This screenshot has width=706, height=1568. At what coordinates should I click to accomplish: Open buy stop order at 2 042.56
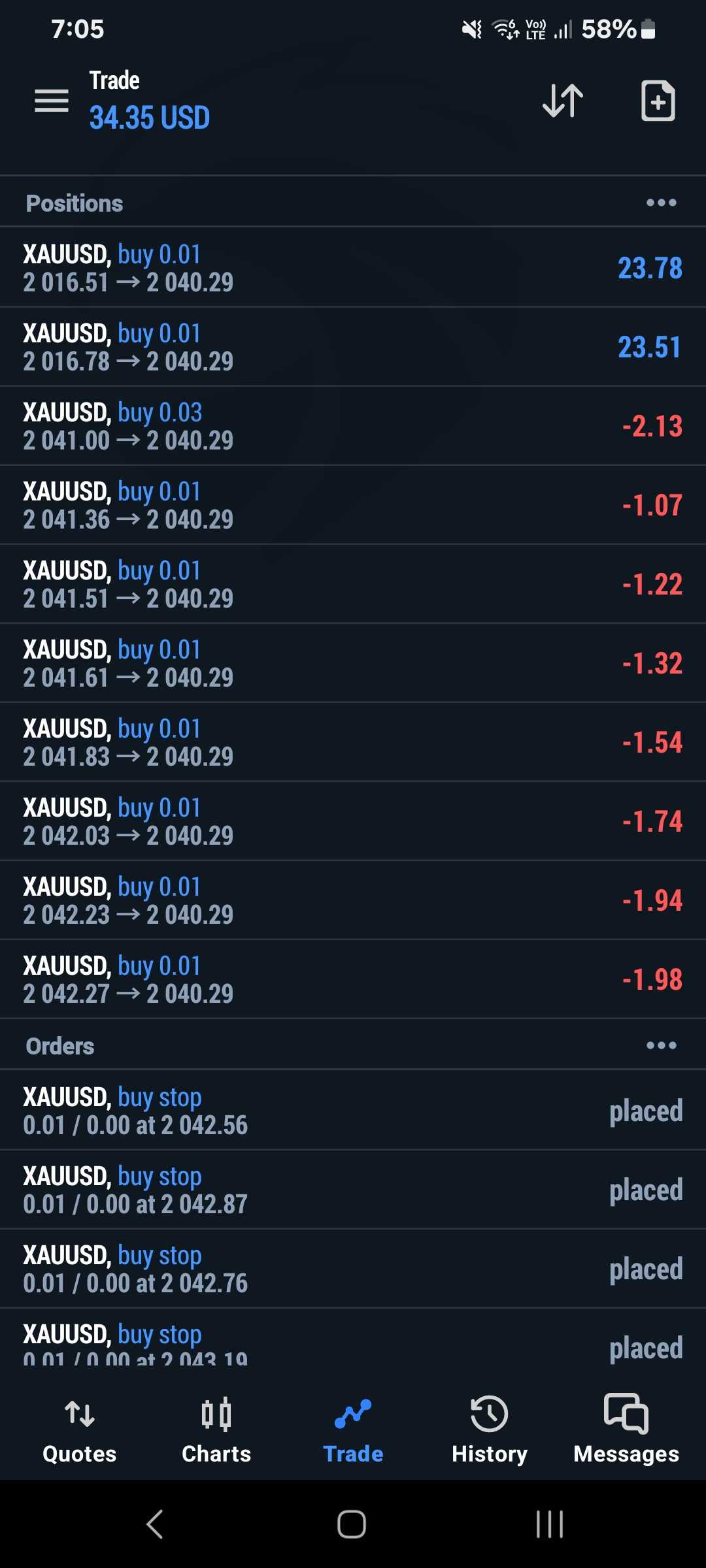coord(353,1110)
